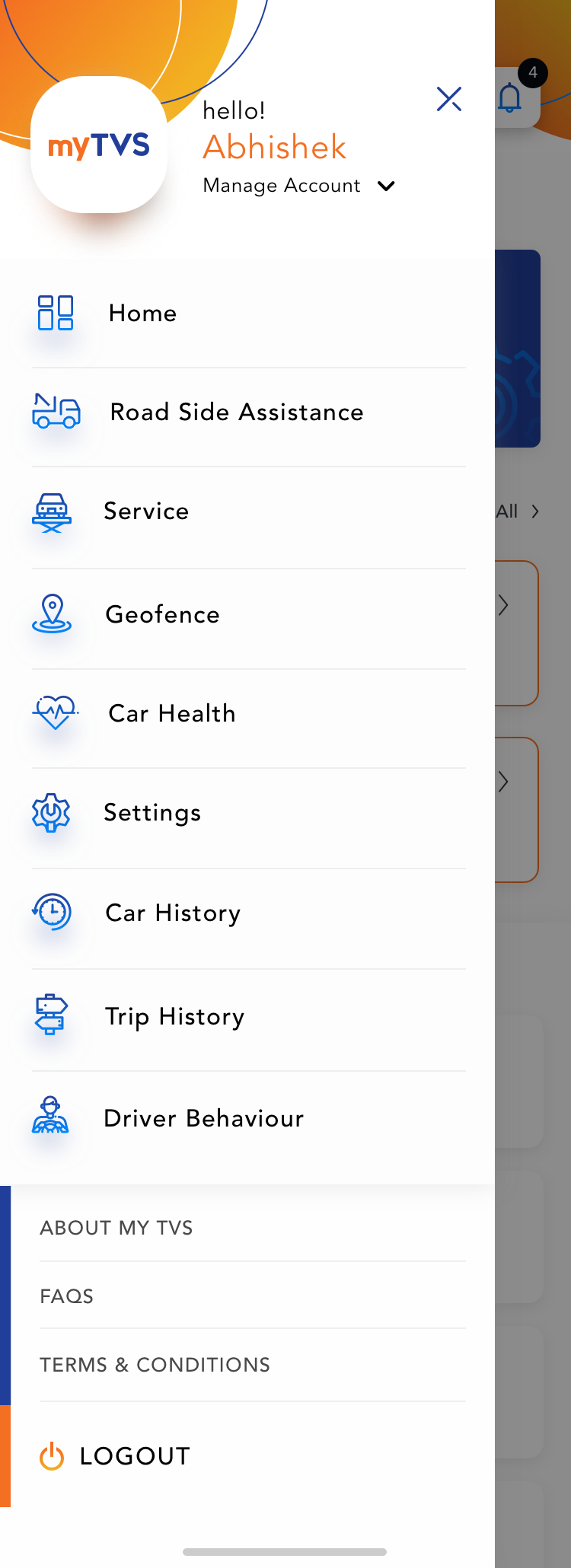Open the notifications bell
Viewport: 571px width, 1568px height.
[x=511, y=98]
